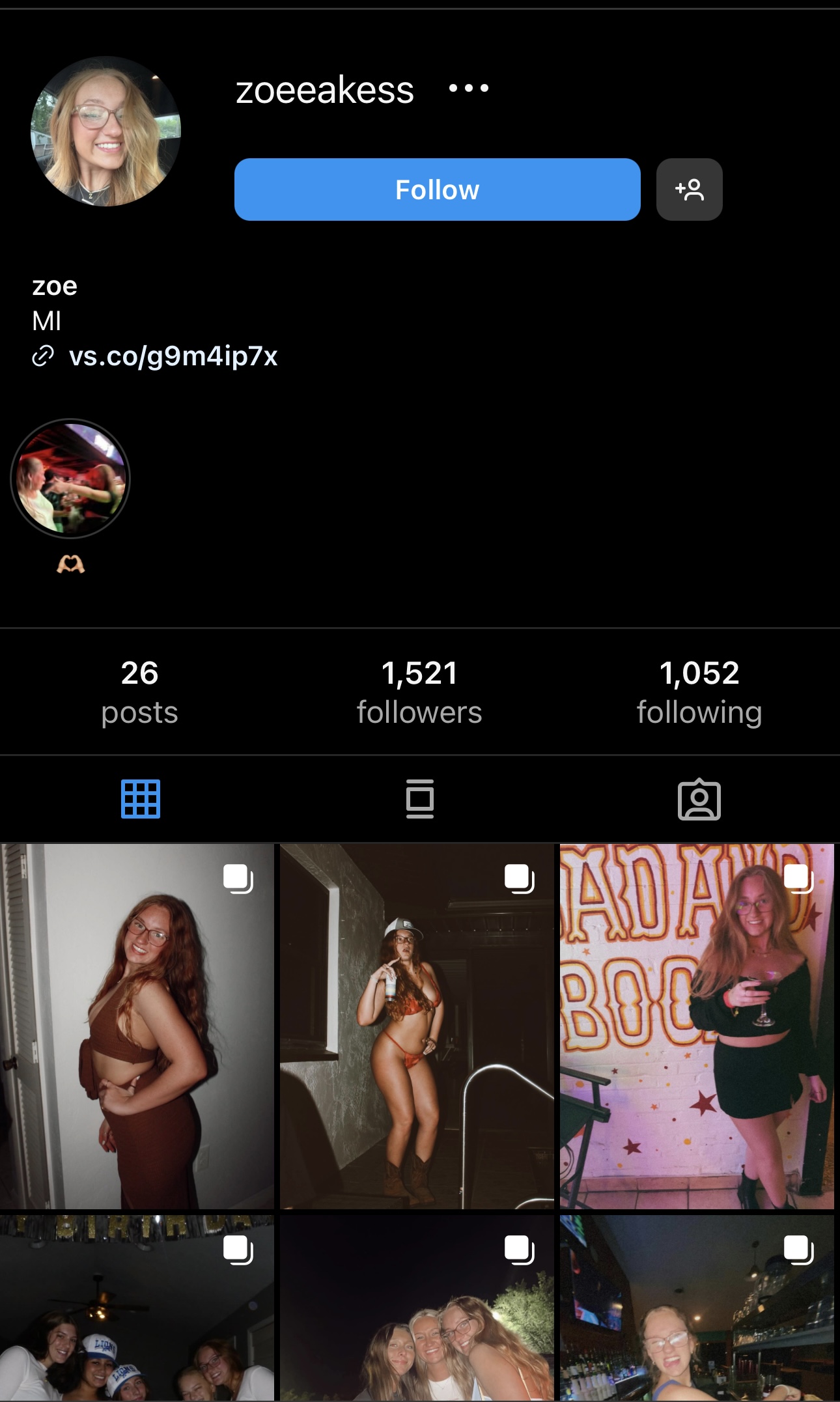
Task: Open post with cowboy boots and hat
Action: (x=417, y=1026)
